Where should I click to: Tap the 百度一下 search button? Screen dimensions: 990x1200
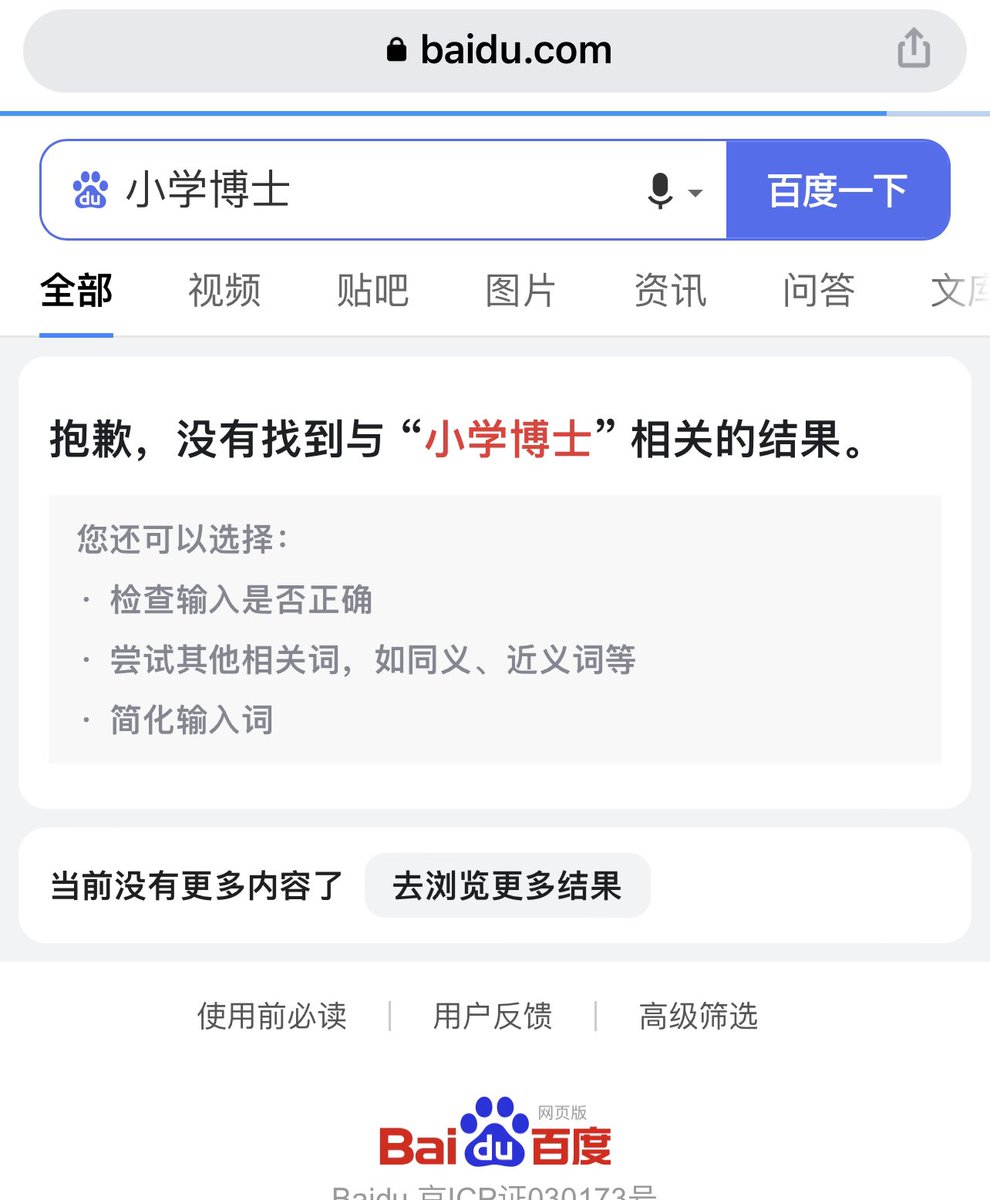[x=837, y=190]
